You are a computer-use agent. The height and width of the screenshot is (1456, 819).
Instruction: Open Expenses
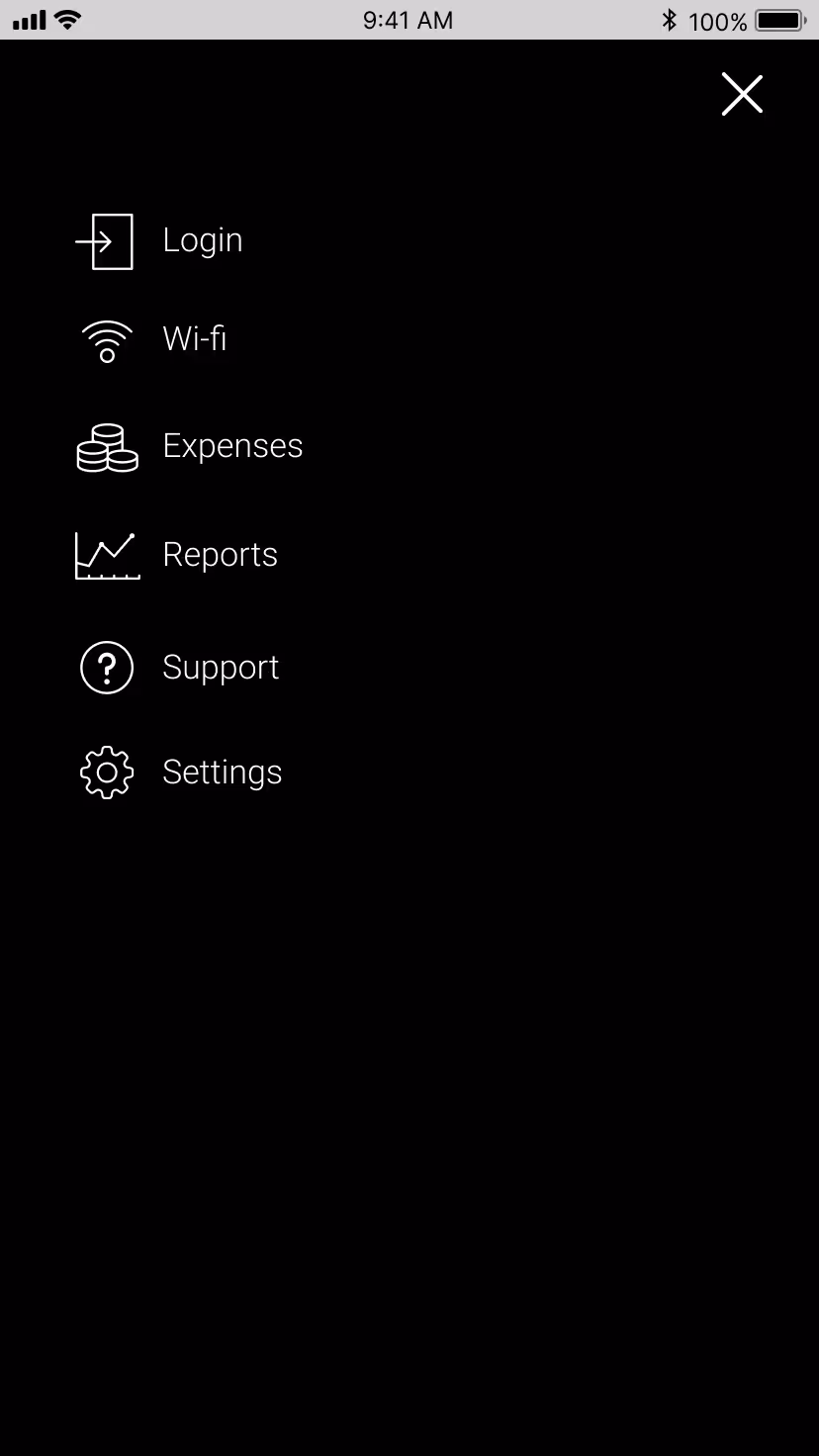click(x=231, y=446)
